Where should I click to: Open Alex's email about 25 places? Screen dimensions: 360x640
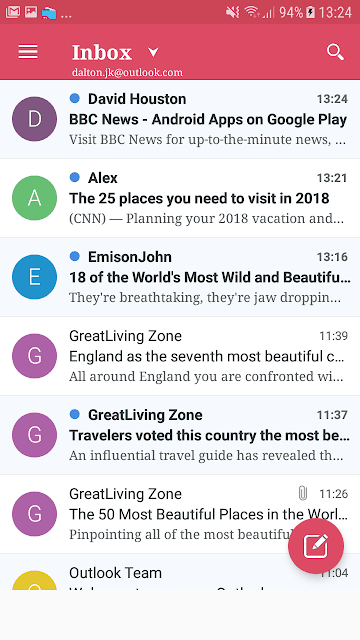(180, 198)
